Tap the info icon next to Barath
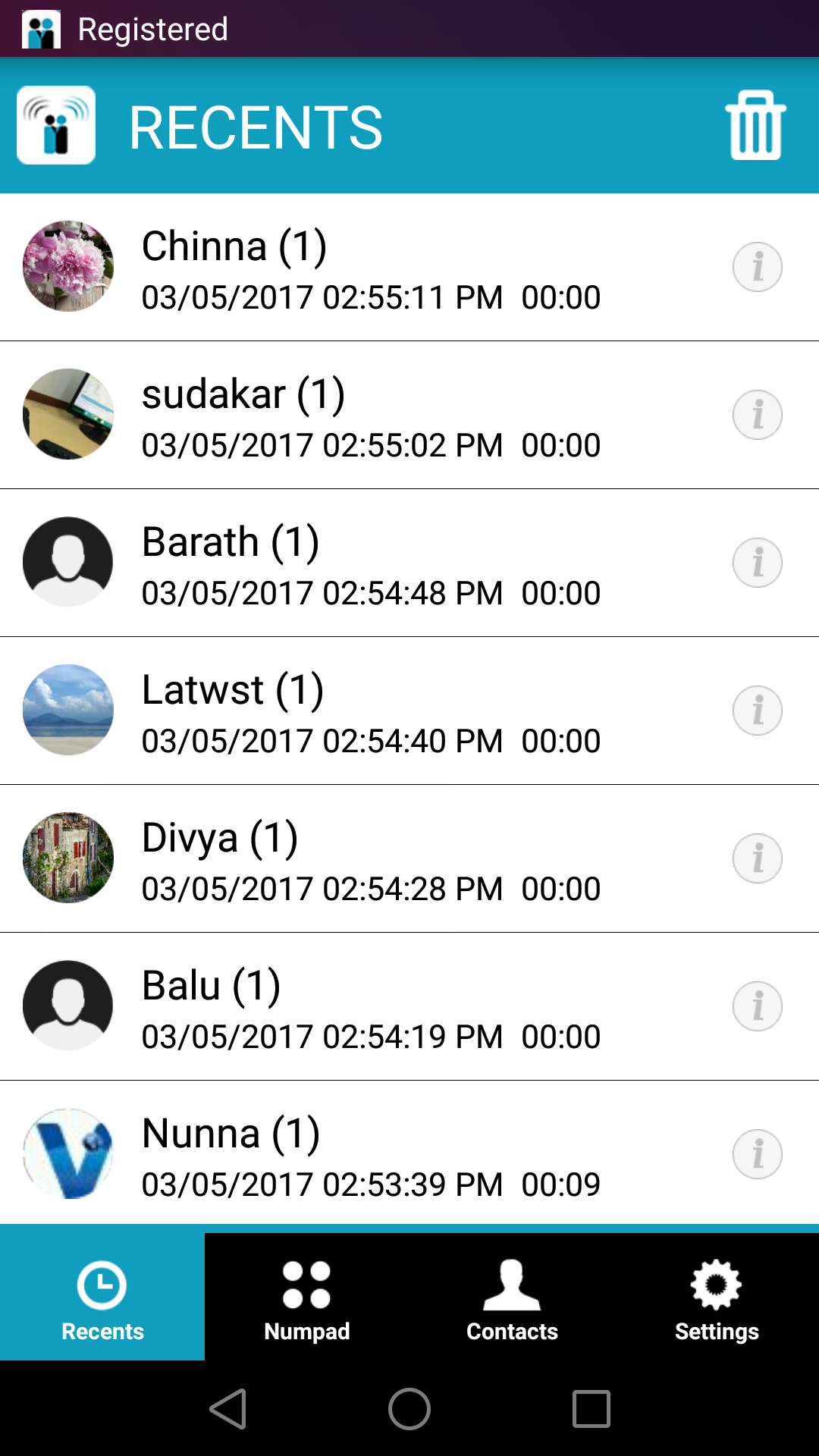The image size is (819, 1456). (758, 563)
